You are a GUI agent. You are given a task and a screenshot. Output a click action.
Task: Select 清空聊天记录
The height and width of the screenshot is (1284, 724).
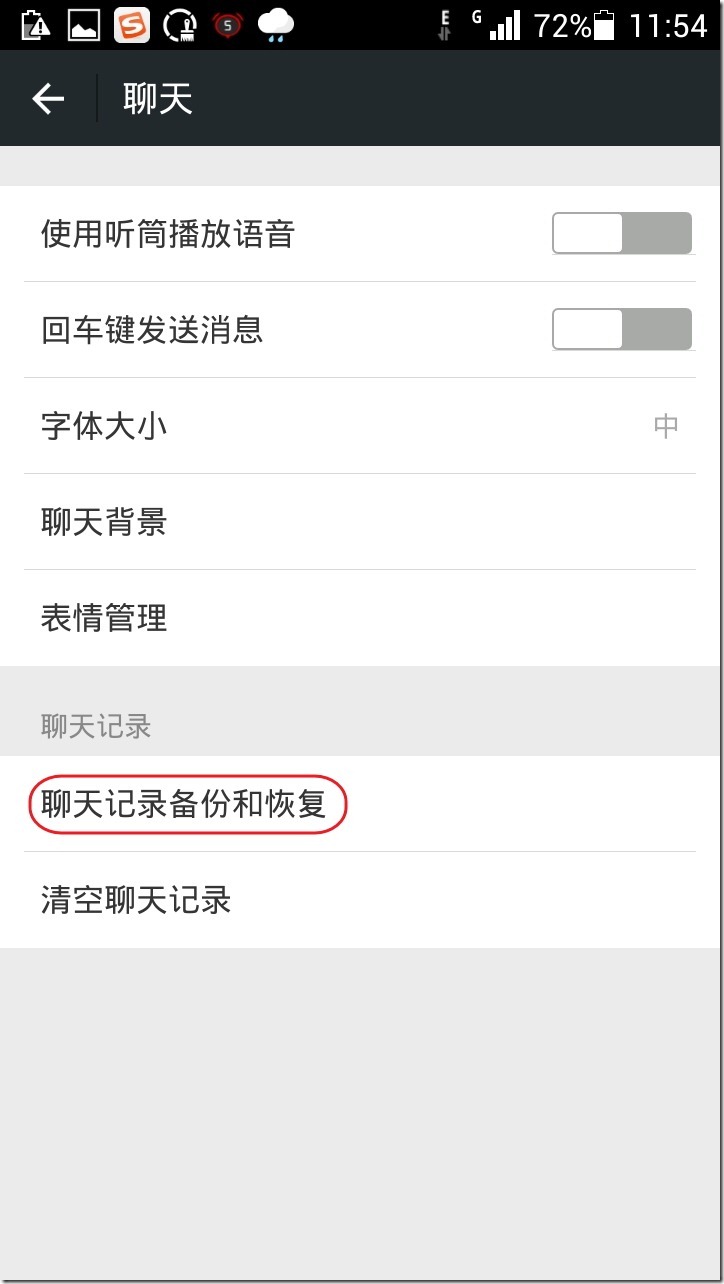pos(360,900)
